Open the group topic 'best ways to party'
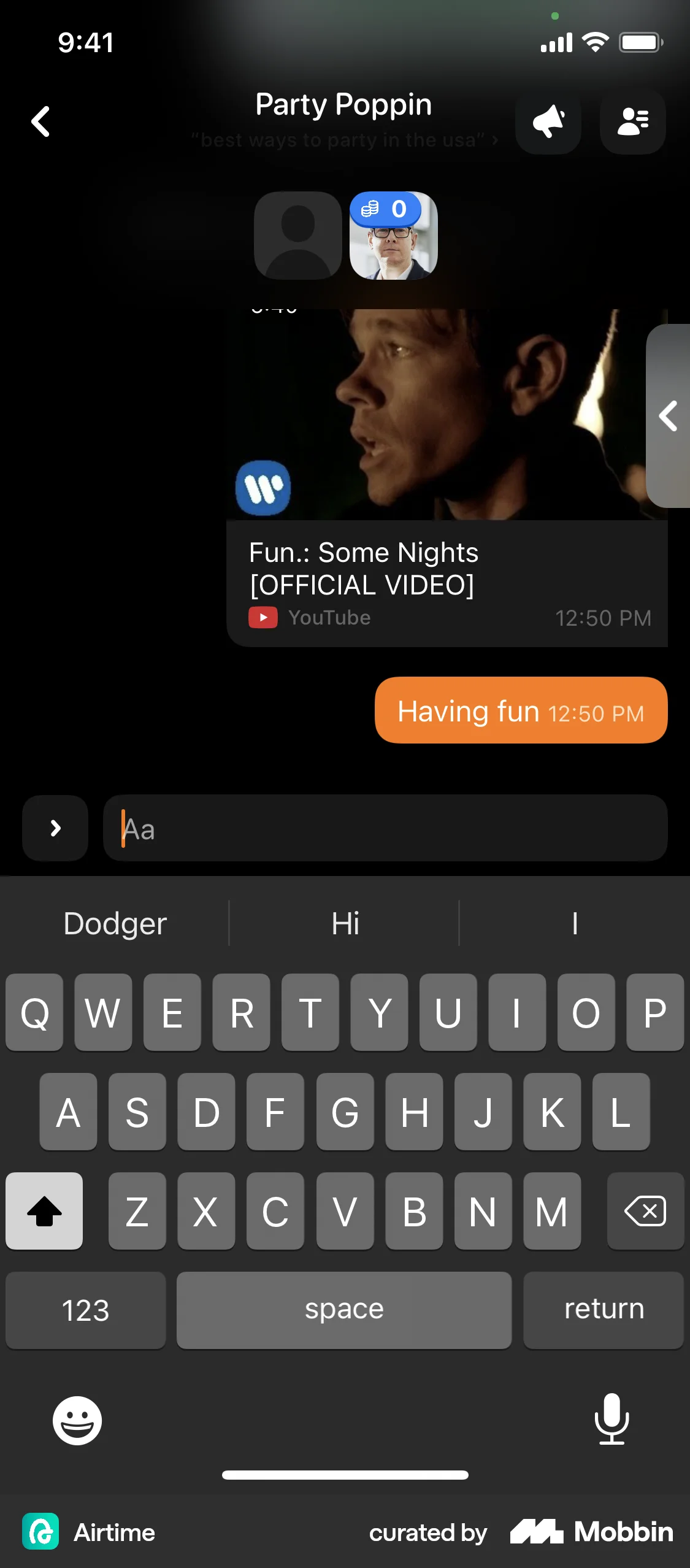690x1568 pixels. [x=343, y=140]
